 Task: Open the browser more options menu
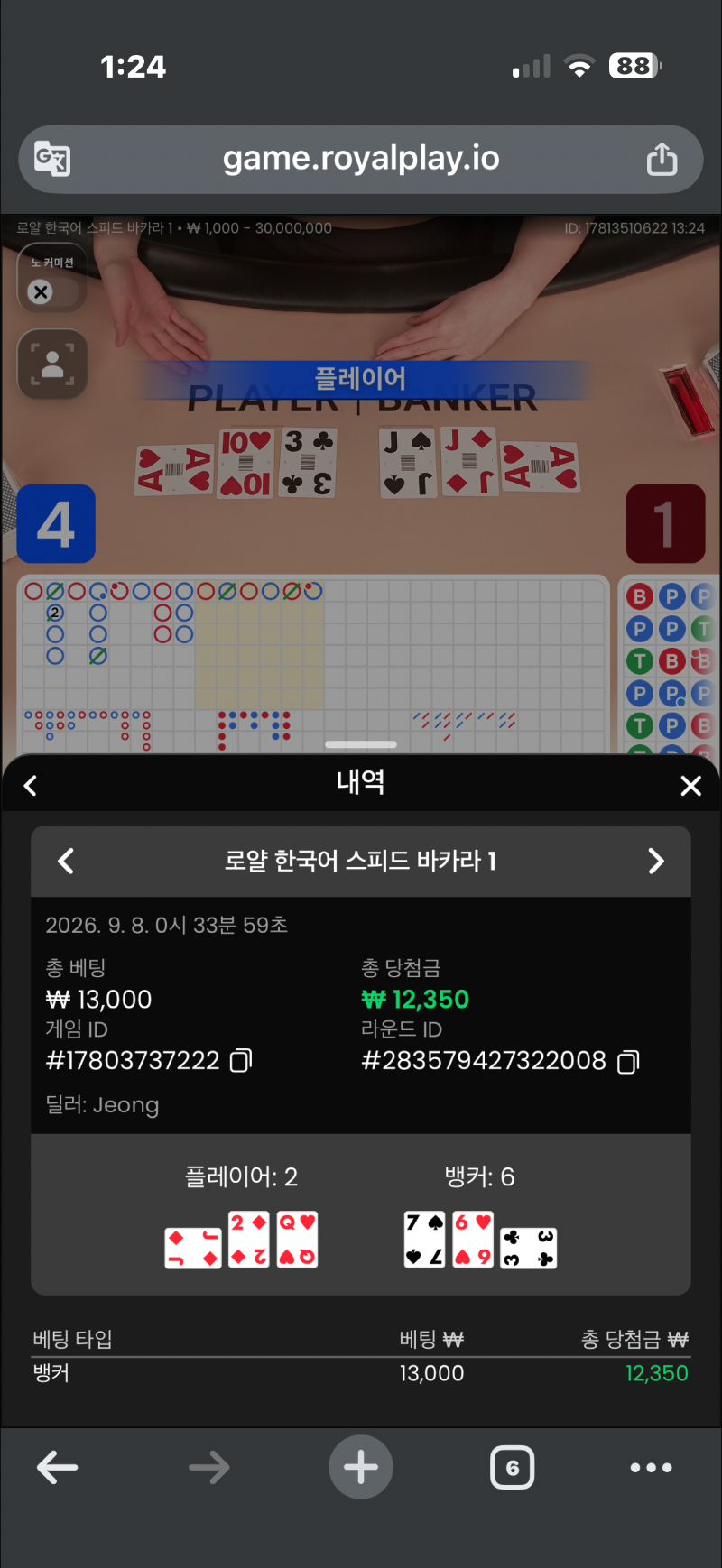(651, 1468)
